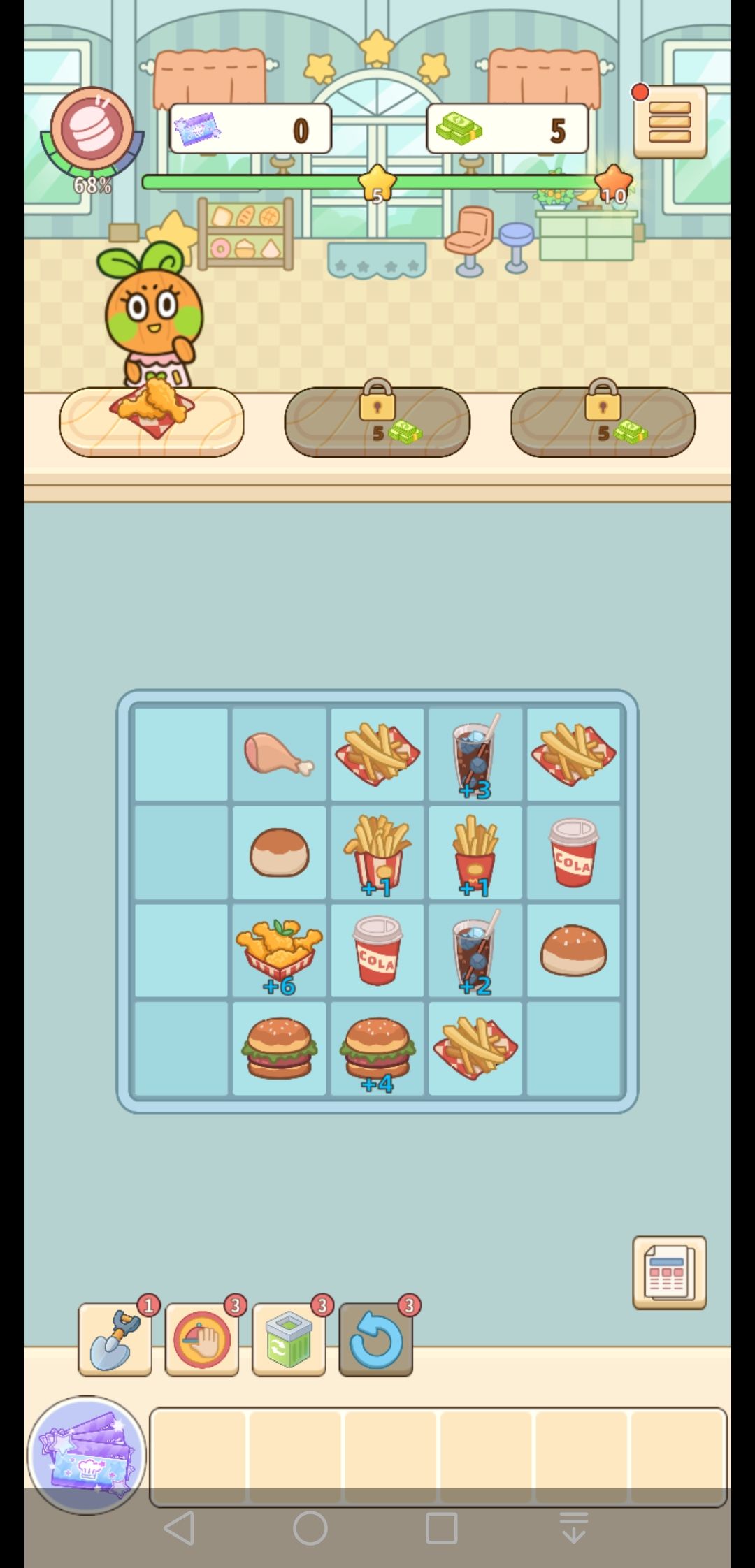
Task: Tap the iced cola glass with +3
Action: 475,754
